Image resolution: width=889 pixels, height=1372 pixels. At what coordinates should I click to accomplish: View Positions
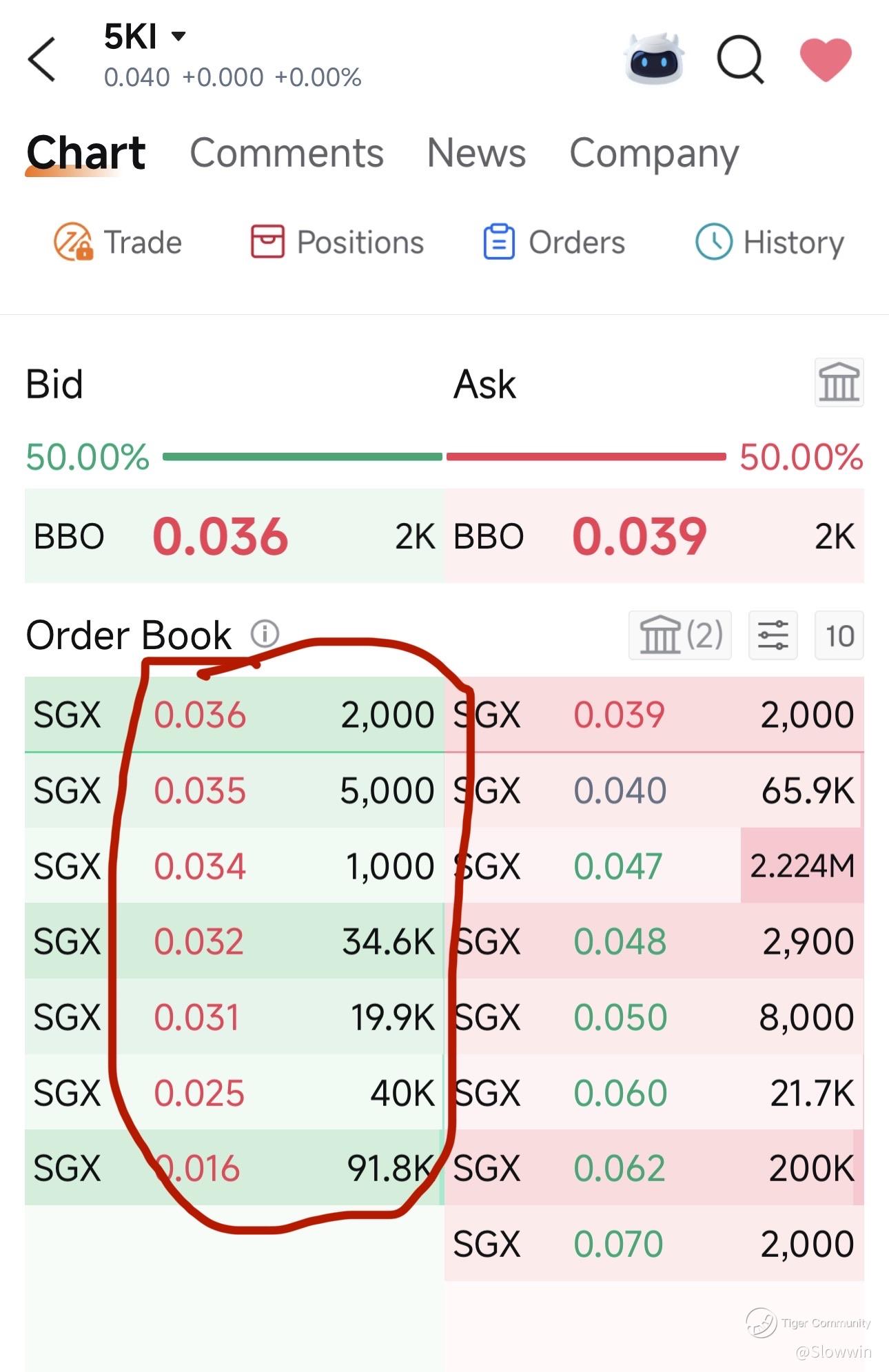pos(337,243)
